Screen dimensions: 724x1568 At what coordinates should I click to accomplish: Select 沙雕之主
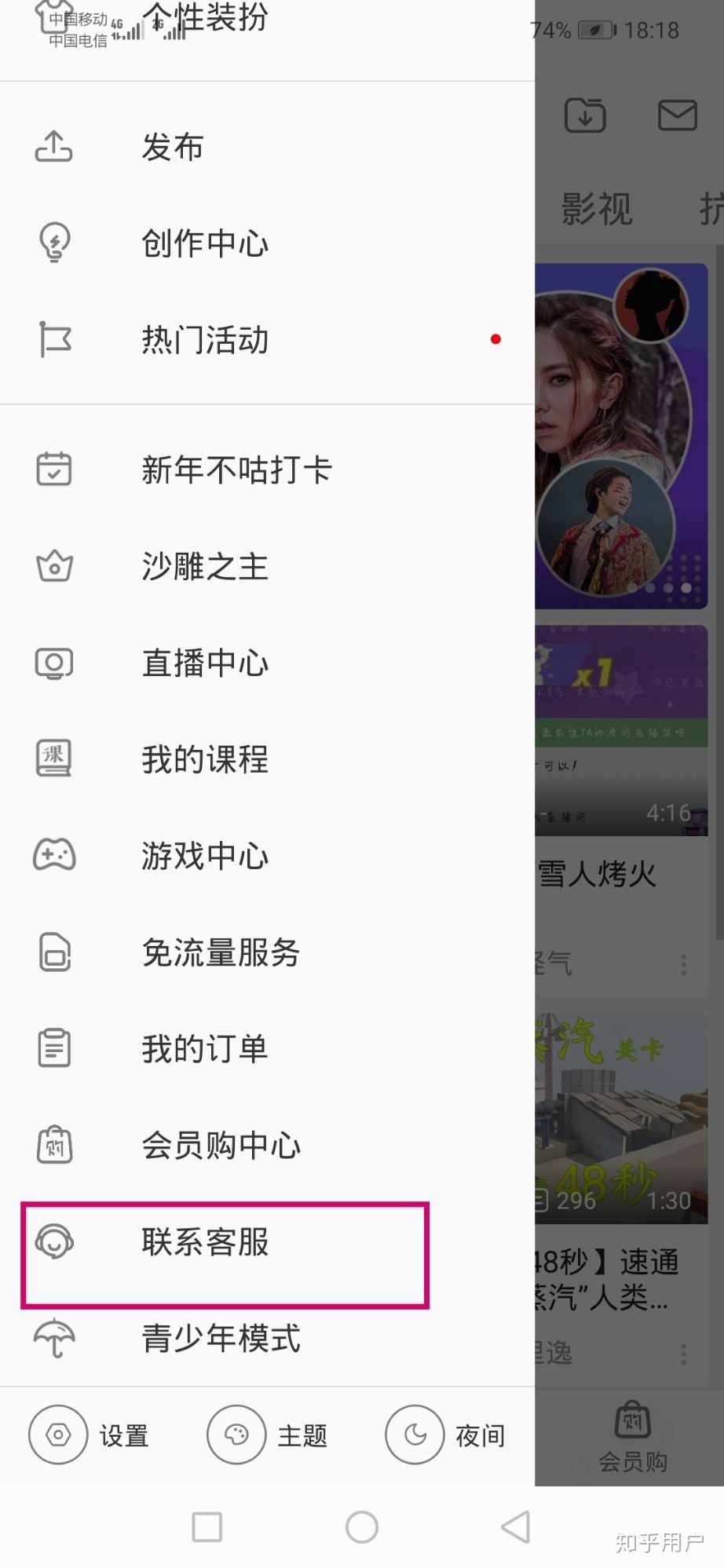(204, 566)
